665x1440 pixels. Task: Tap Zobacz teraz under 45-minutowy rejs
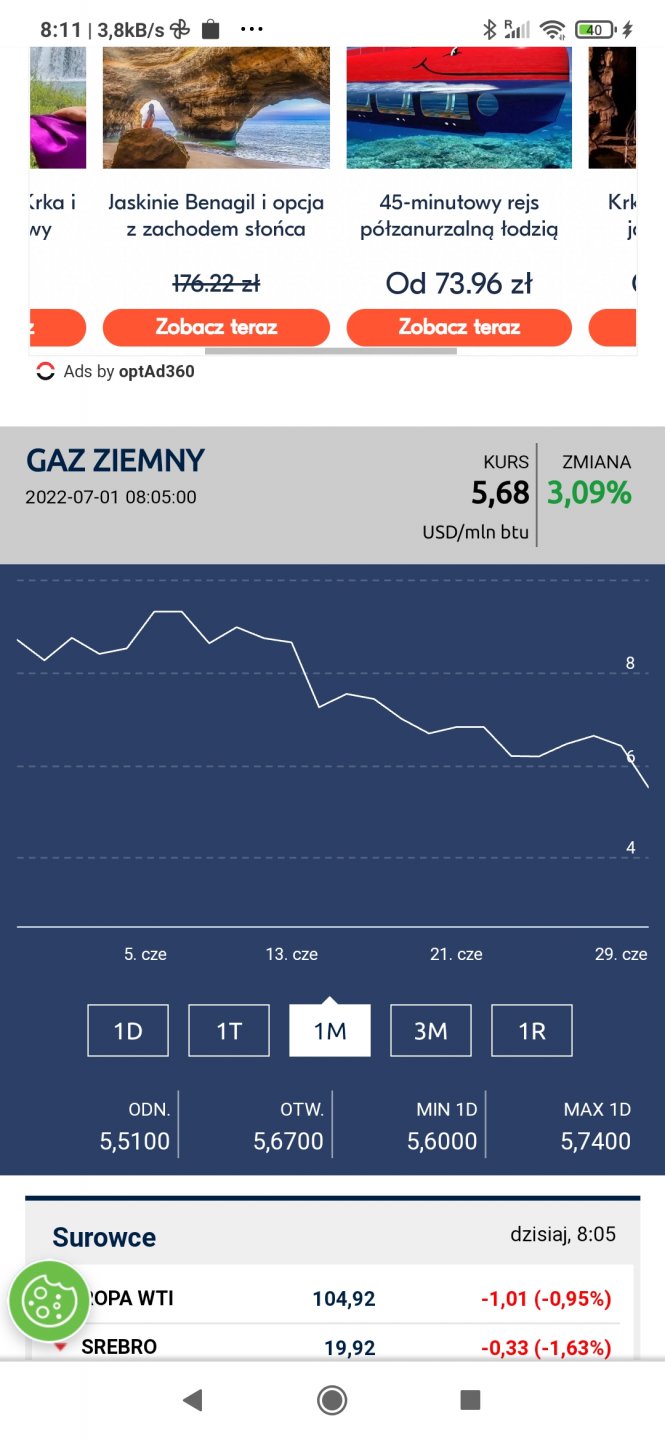pyautogui.click(x=459, y=327)
